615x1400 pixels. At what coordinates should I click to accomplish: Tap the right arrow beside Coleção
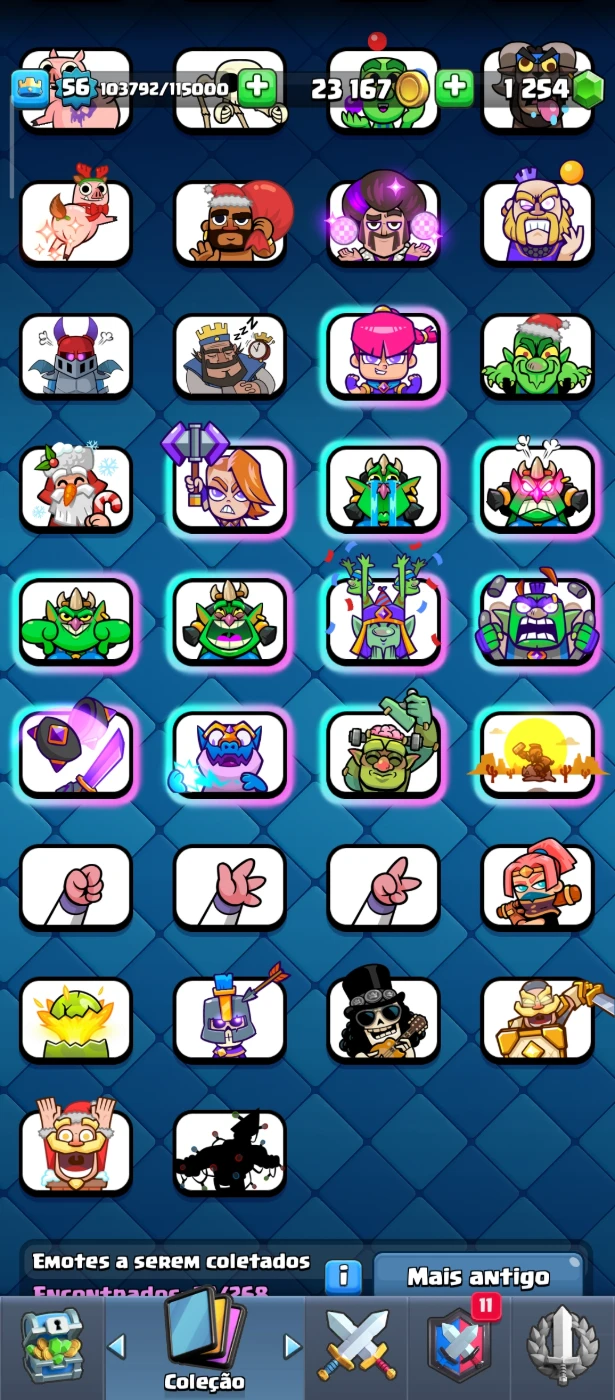292,1346
